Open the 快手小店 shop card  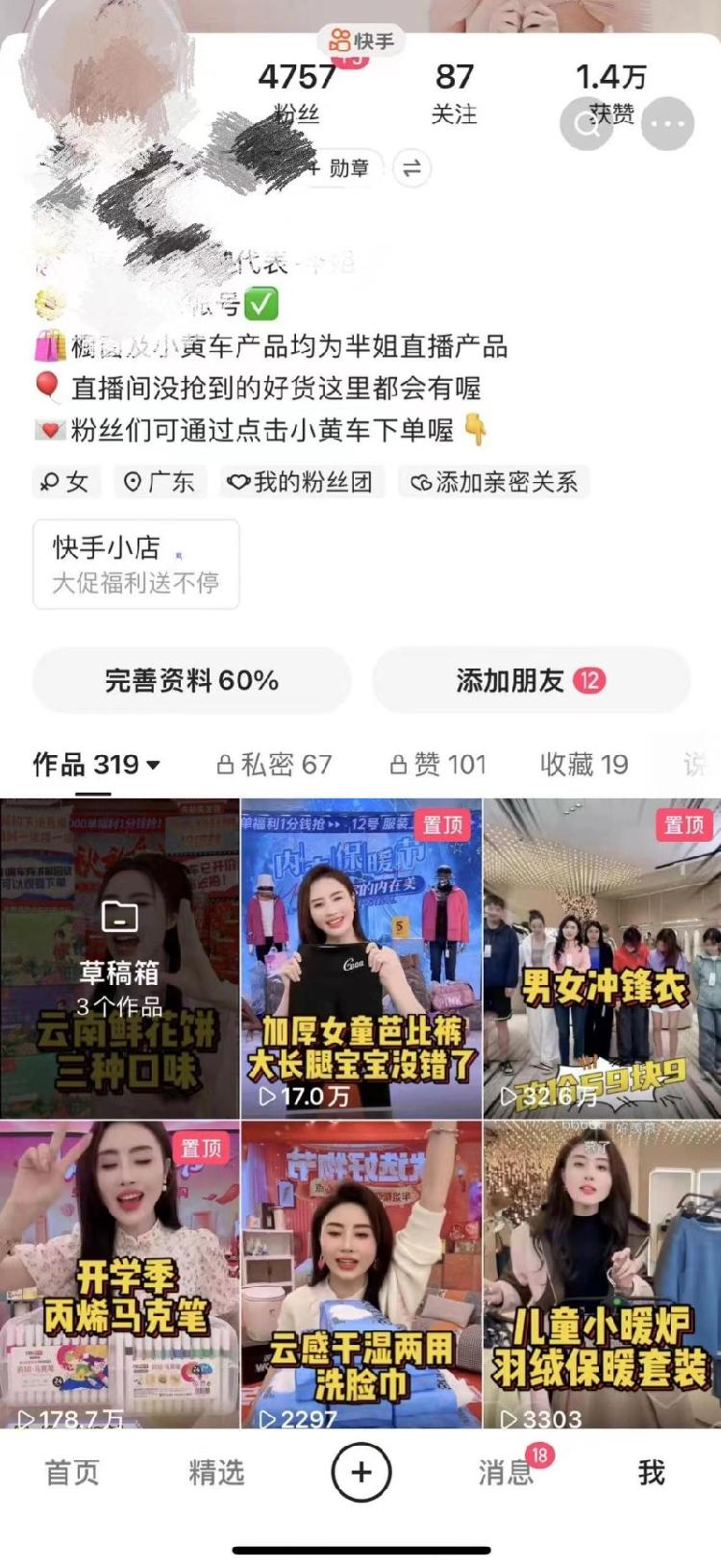coord(136,564)
